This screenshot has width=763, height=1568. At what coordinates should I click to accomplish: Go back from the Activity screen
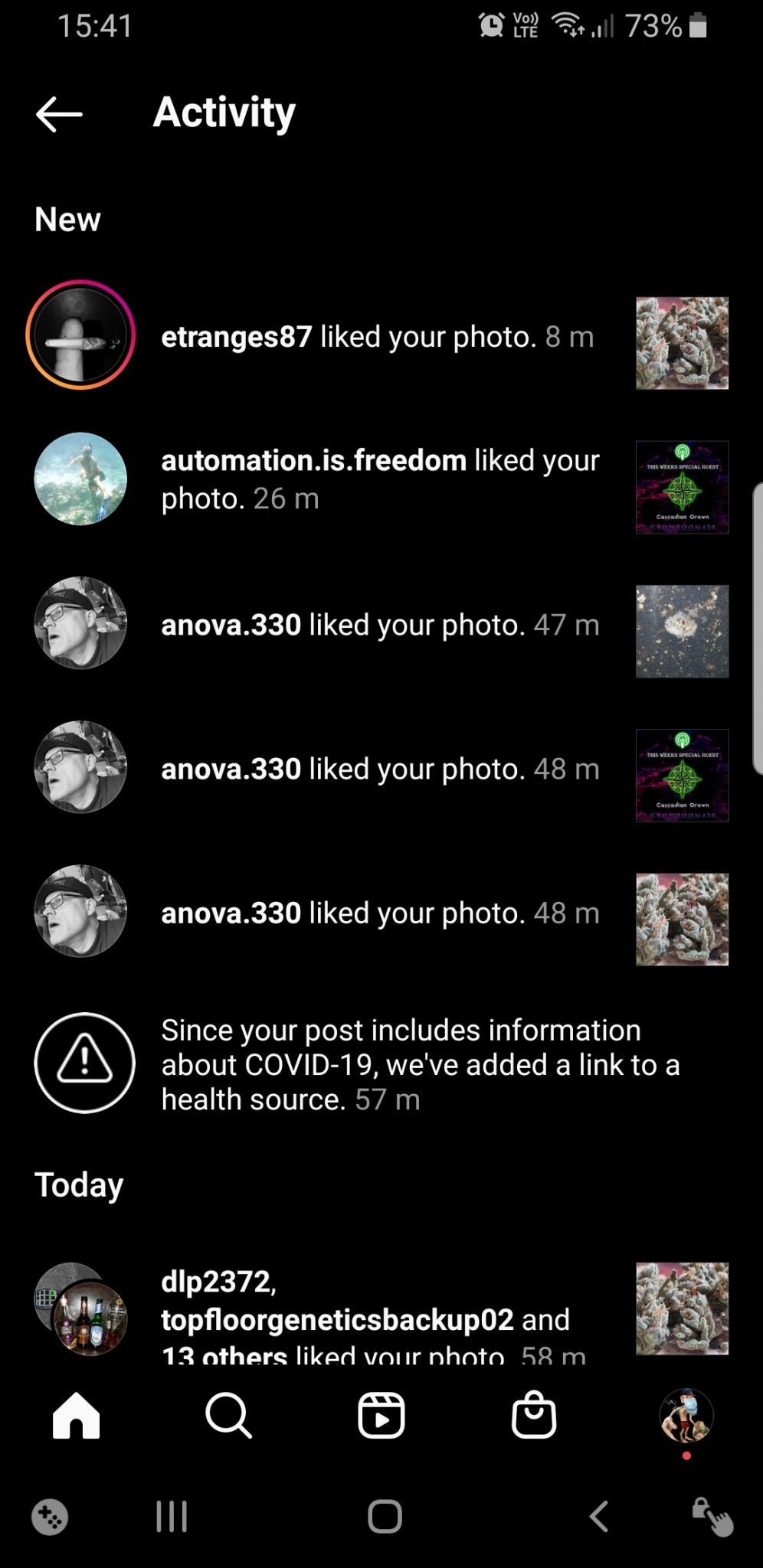click(59, 114)
